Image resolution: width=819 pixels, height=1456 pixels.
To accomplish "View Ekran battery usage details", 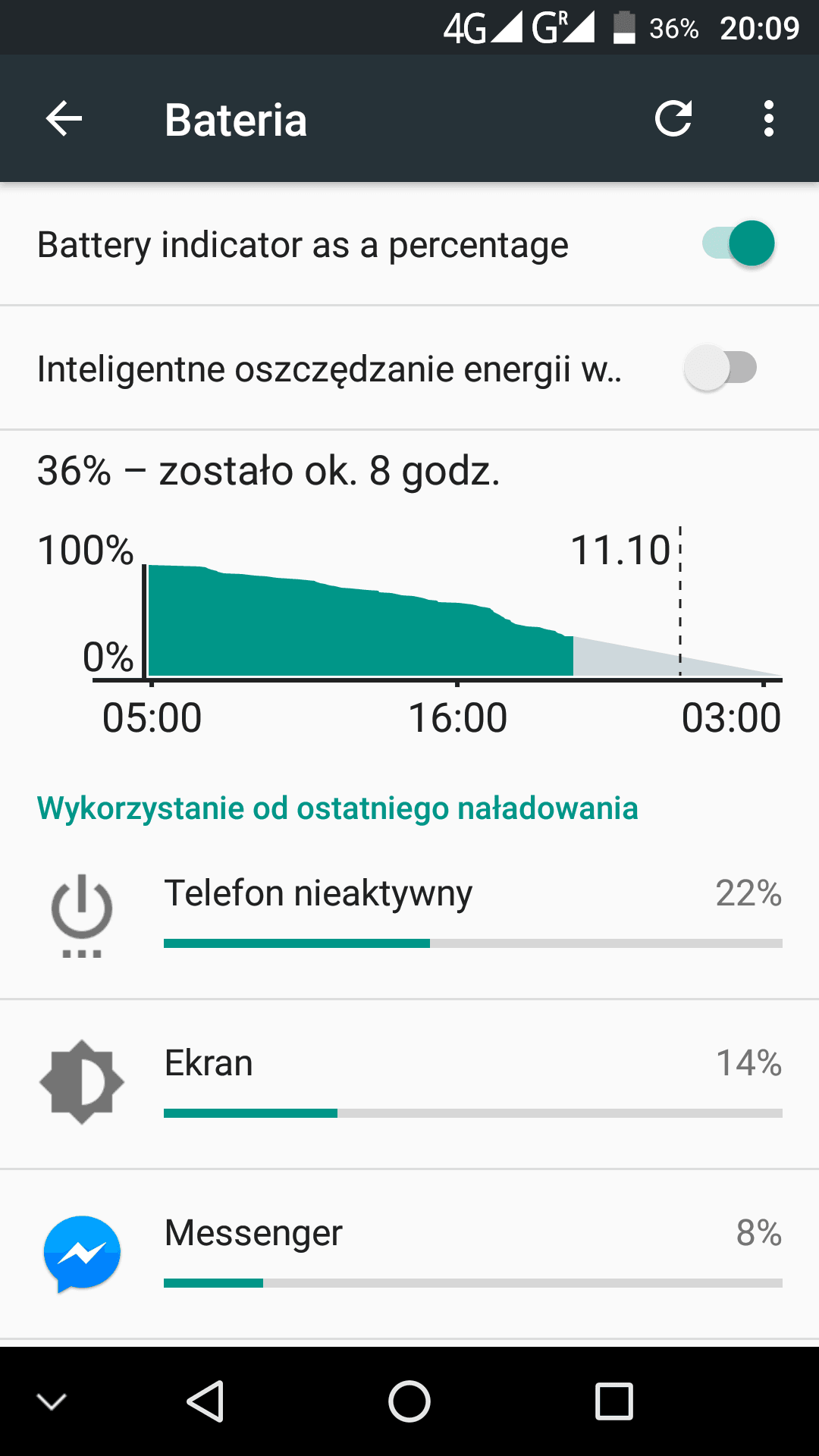I will coord(409,1084).
